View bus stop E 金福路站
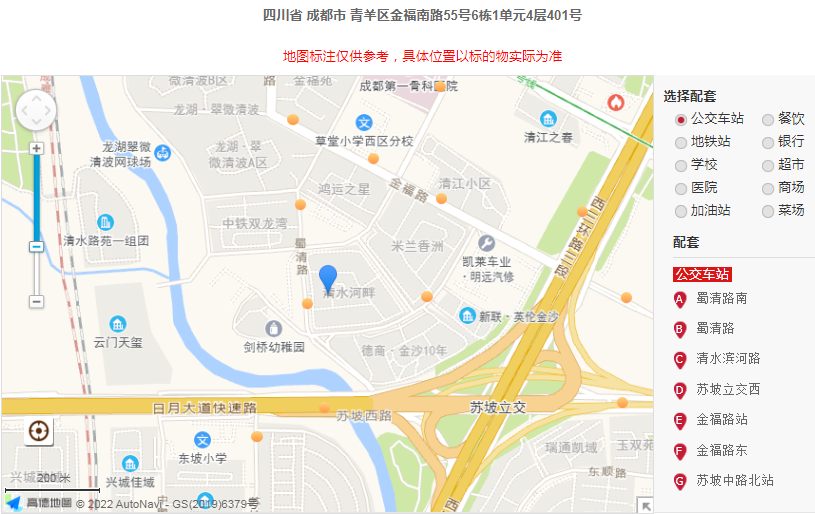Screen dimensions: 815x514 (x=721, y=419)
